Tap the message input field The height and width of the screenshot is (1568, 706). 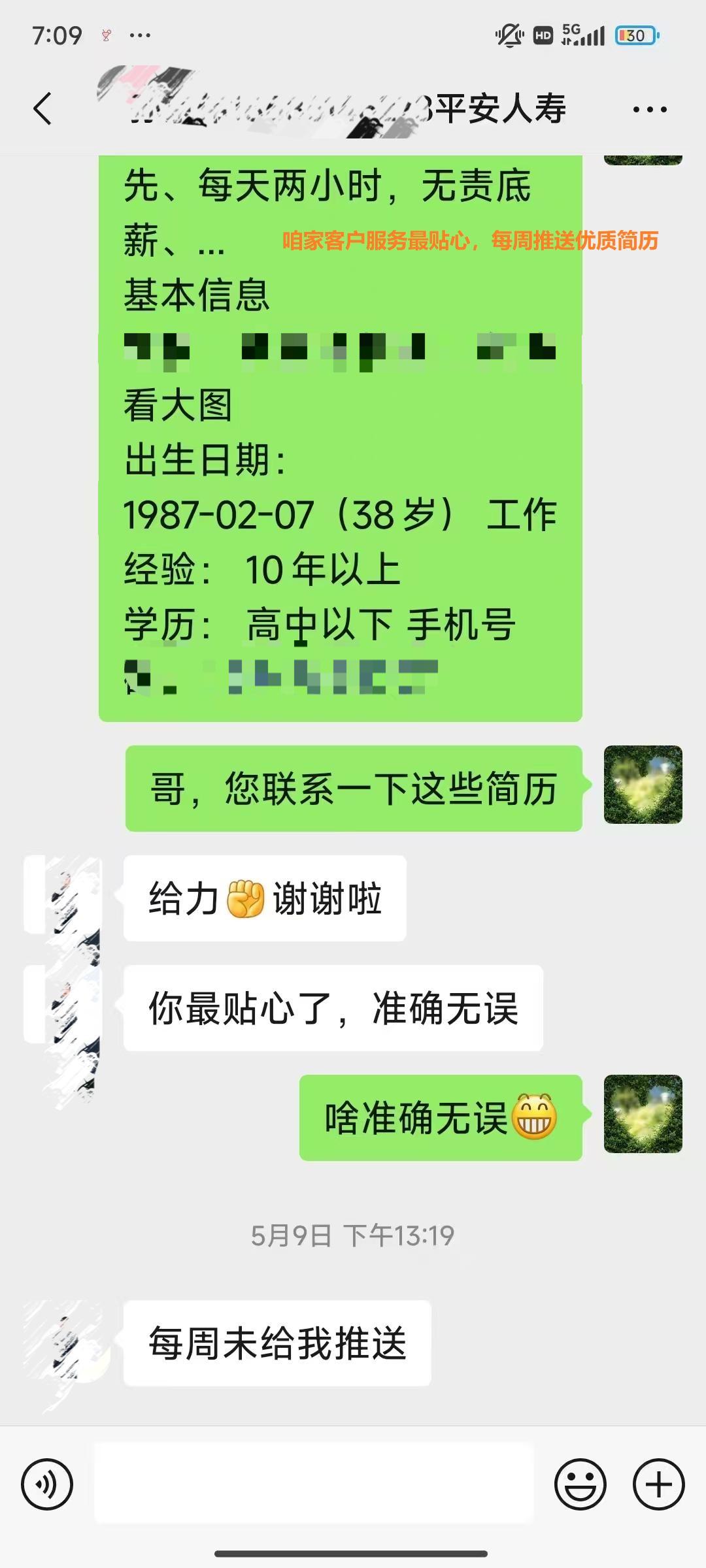tap(314, 1483)
